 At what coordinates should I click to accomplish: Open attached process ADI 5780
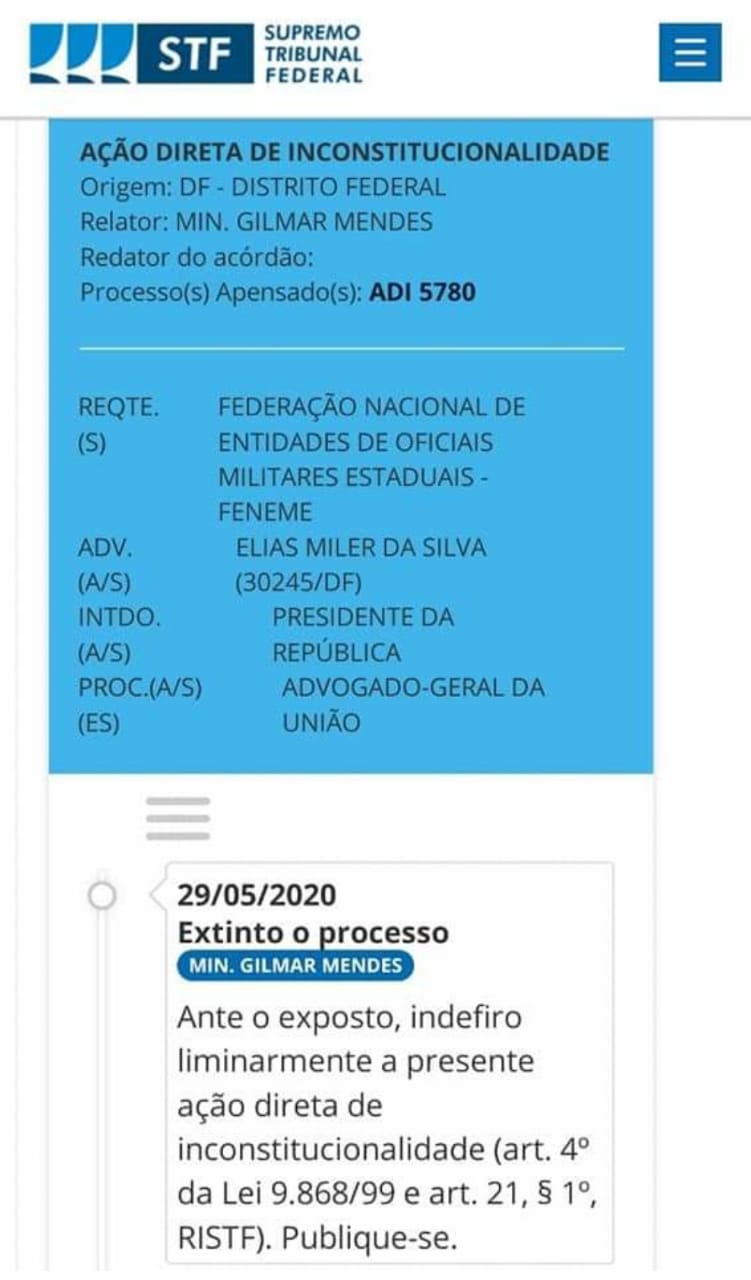click(422, 293)
